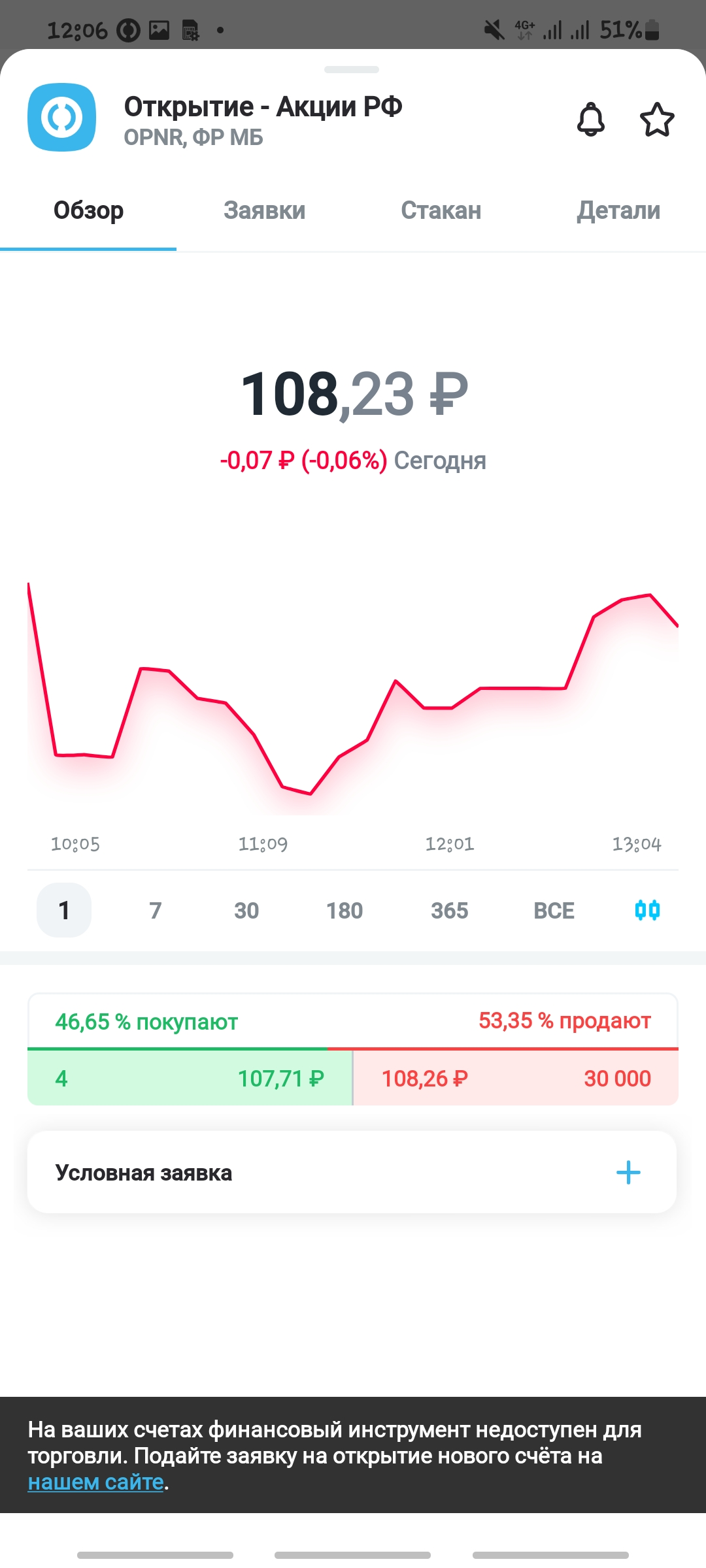Set chart range to 30 days
The width and height of the screenshot is (706, 1568).
coord(246,910)
